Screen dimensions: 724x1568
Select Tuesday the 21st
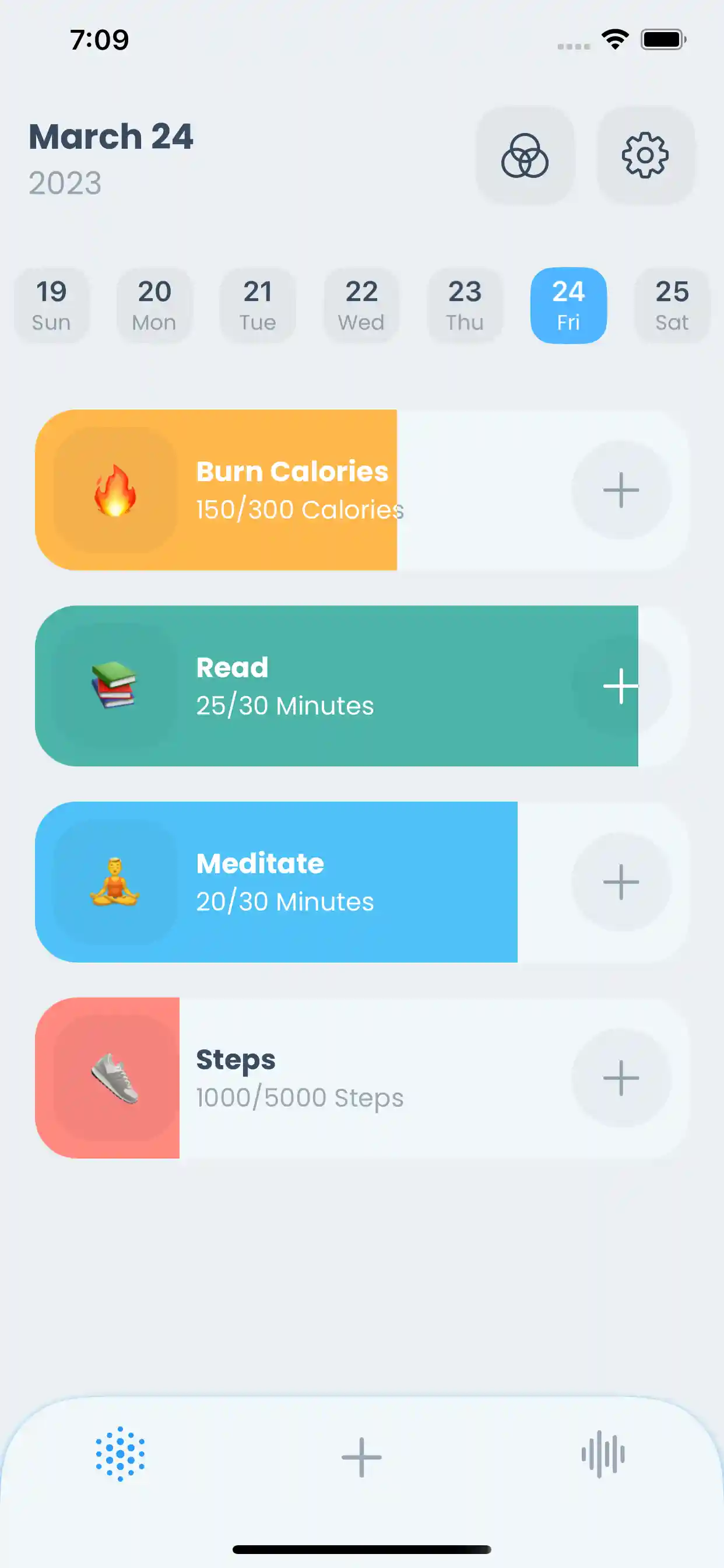258,306
